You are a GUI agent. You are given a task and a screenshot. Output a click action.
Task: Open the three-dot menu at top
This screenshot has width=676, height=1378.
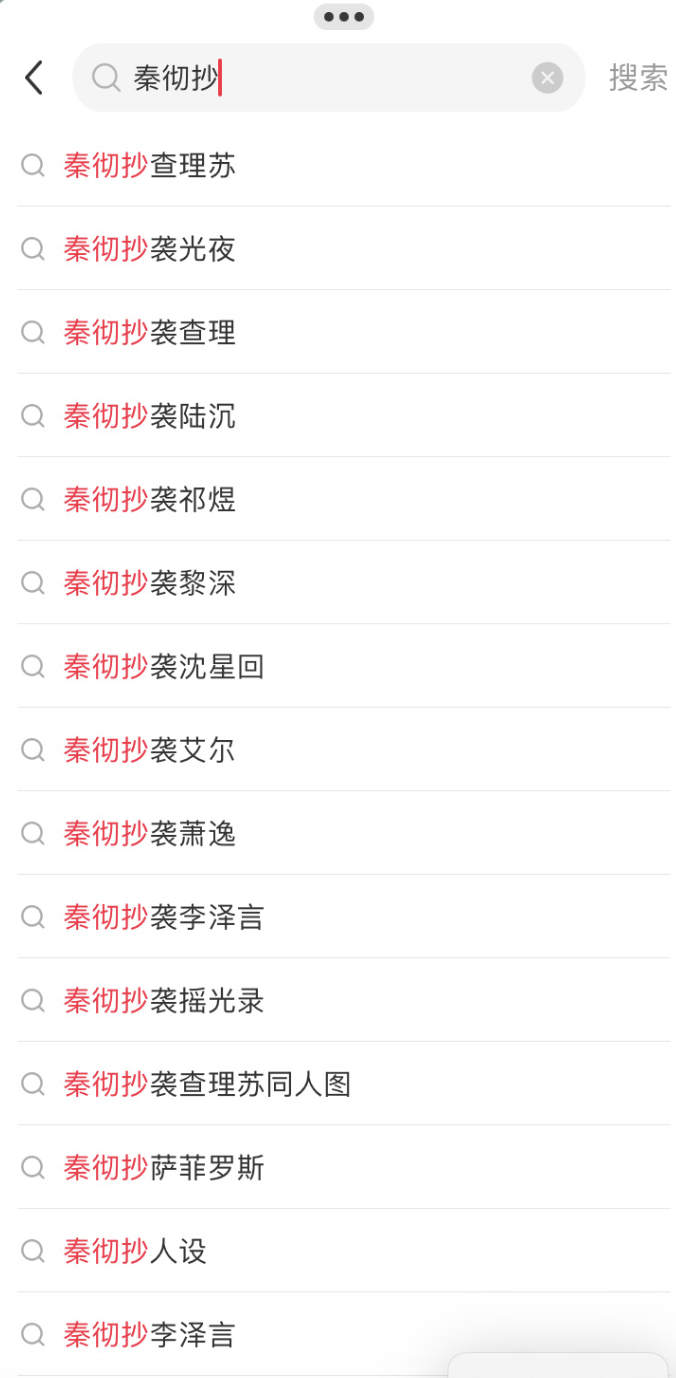[x=343, y=17]
